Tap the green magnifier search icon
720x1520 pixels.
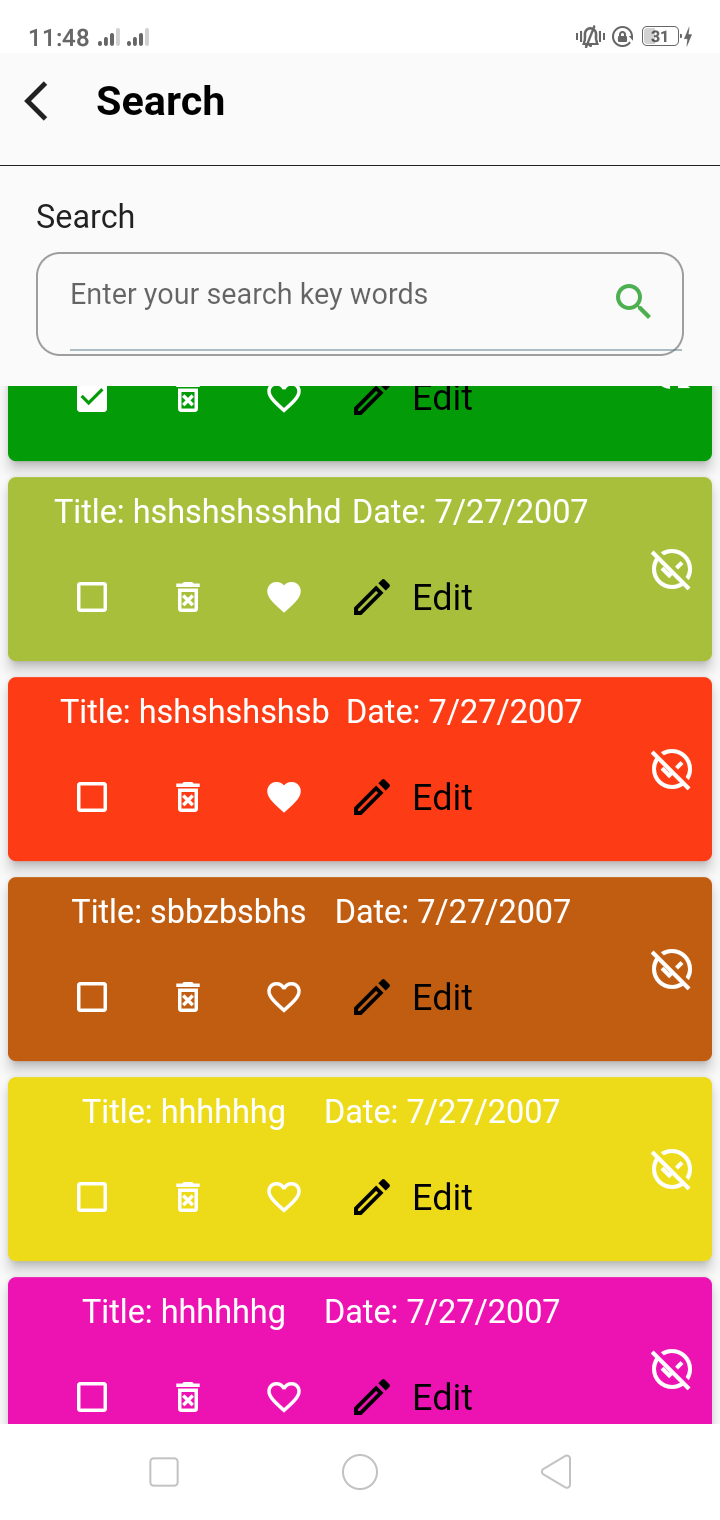633,300
